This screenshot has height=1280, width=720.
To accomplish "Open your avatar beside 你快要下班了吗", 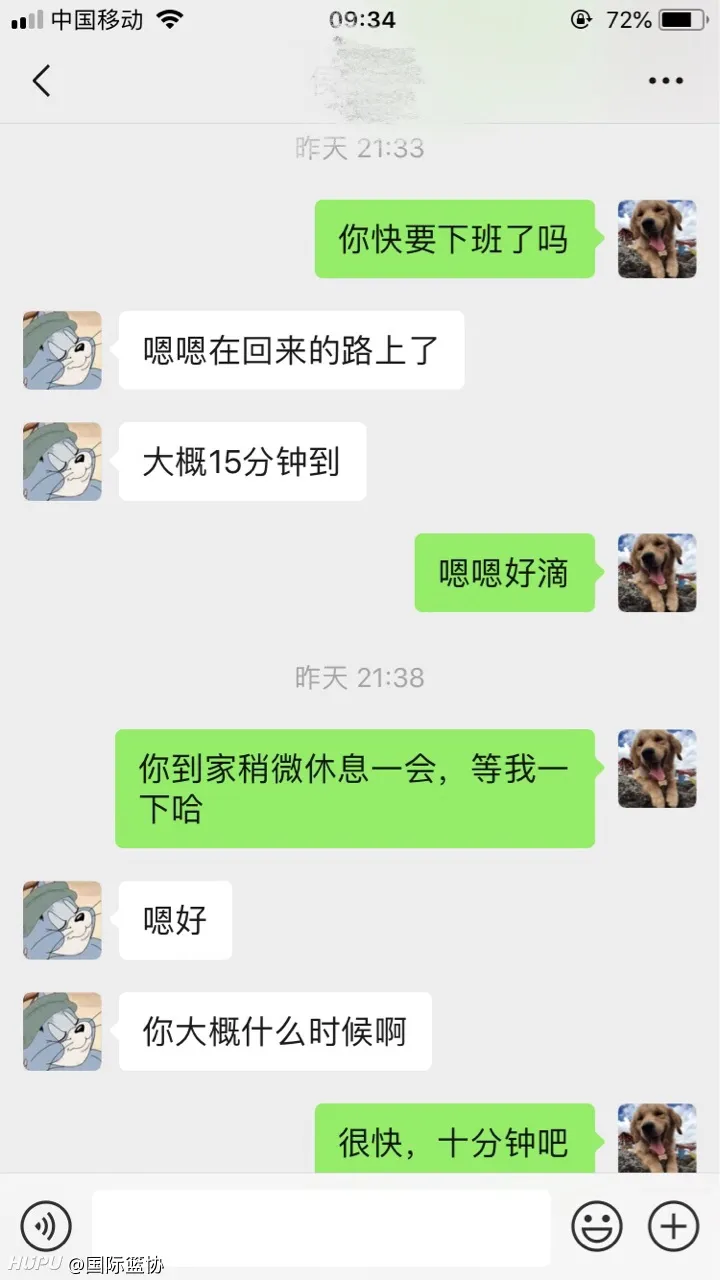I will click(657, 239).
